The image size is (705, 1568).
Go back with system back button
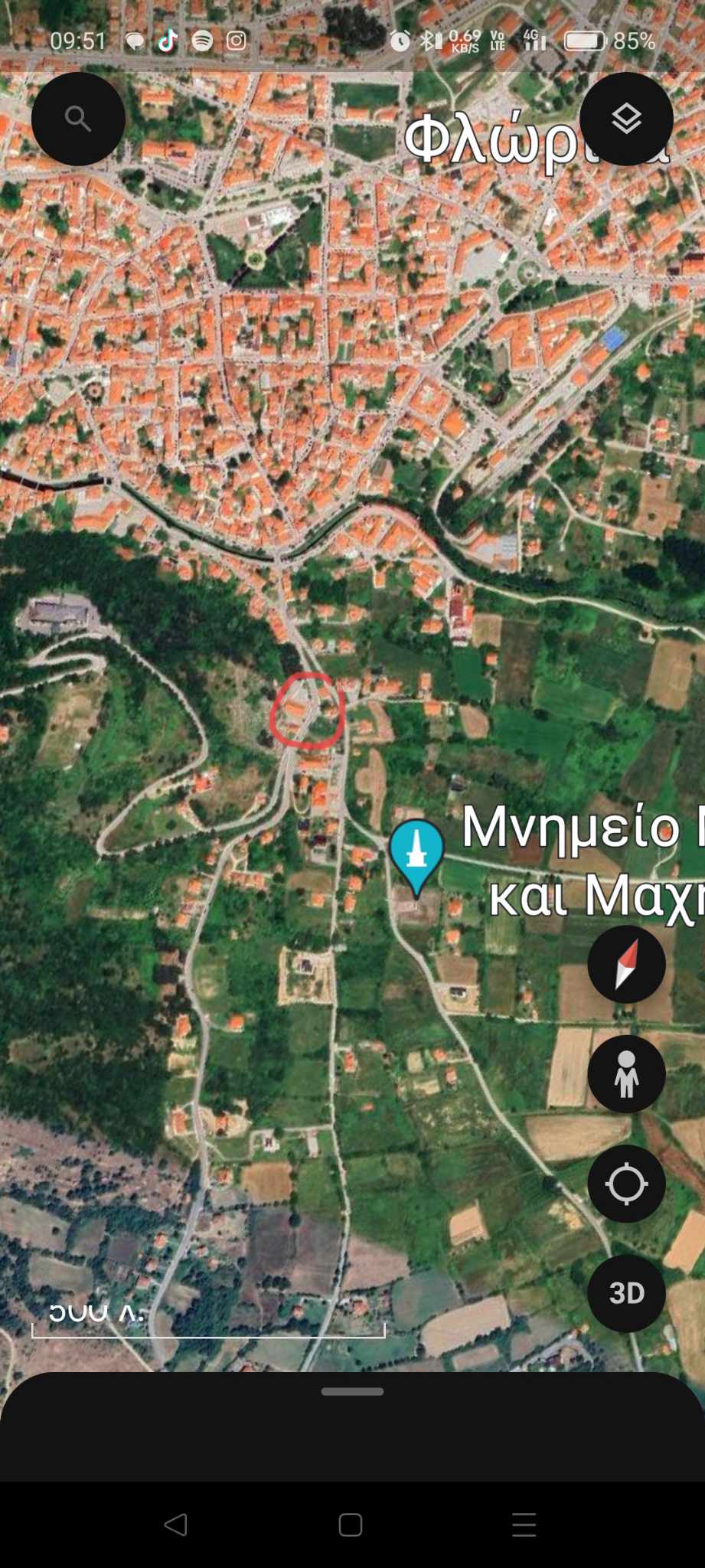(176, 1524)
